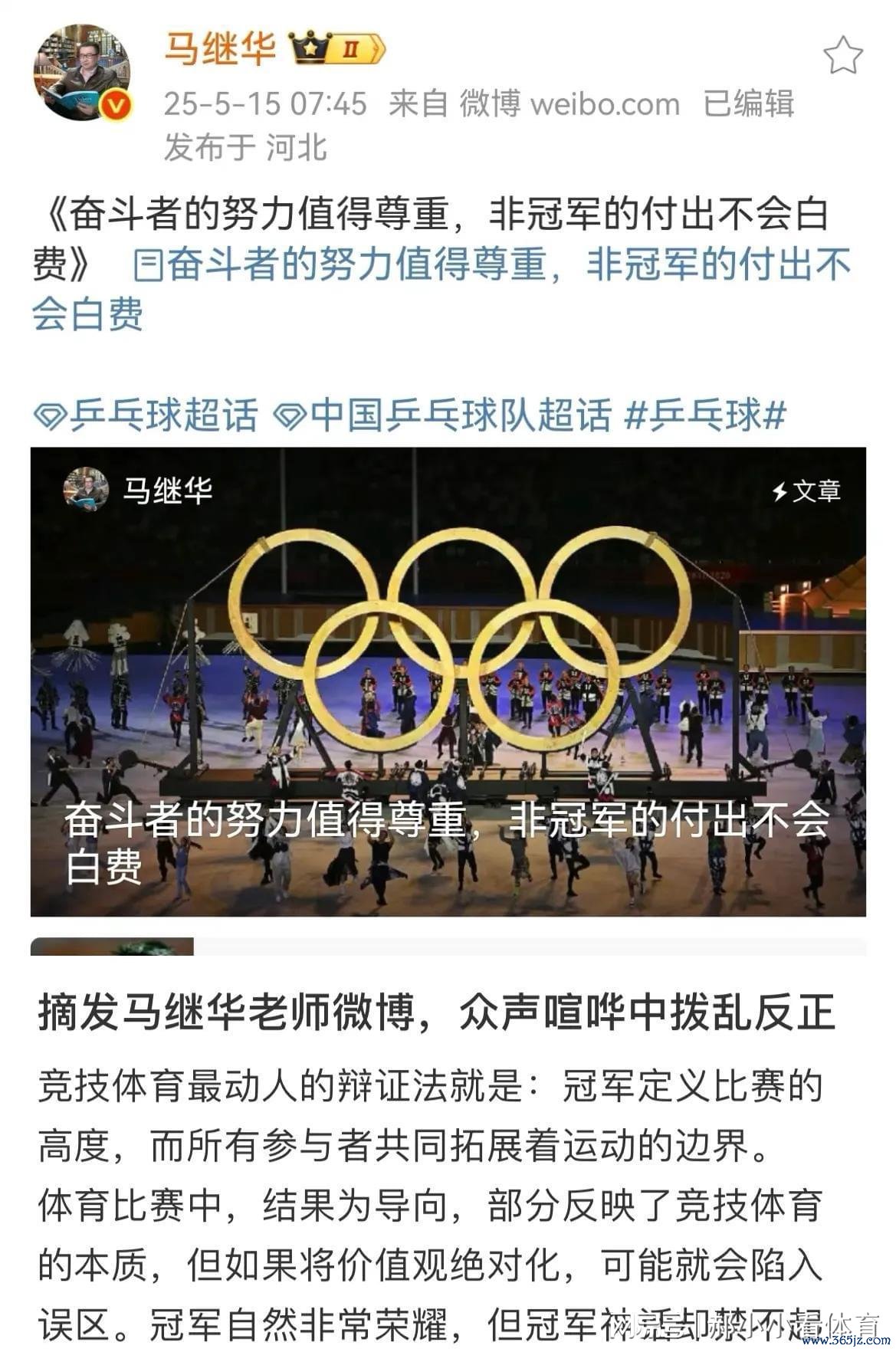The height and width of the screenshot is (1352, 896).
Task: Open the Olympic rings article card
Action: (x=448, y=681)
